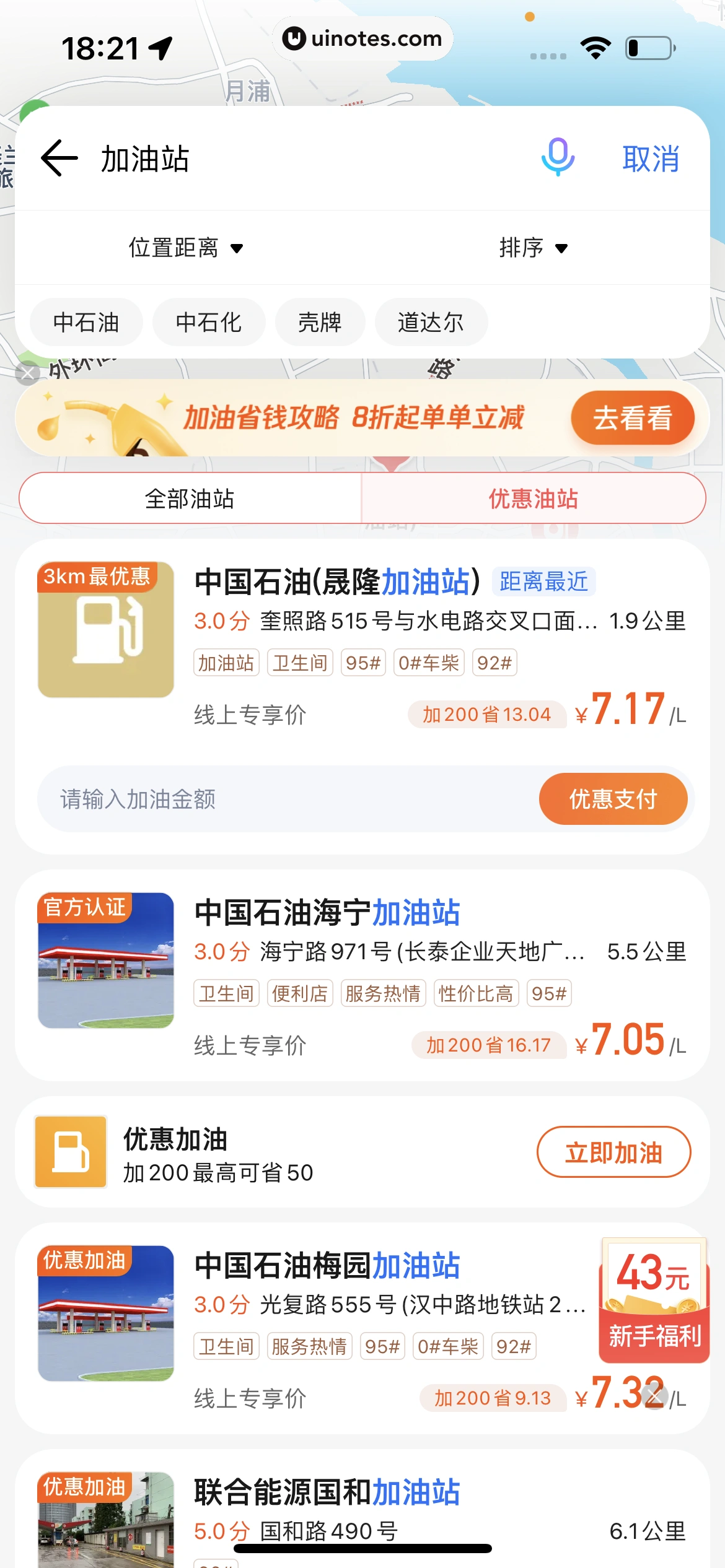The height and width of the screenshot is (1568, 725).
Task: Cancel the search with 取消
Action: [x=651, y=159]
